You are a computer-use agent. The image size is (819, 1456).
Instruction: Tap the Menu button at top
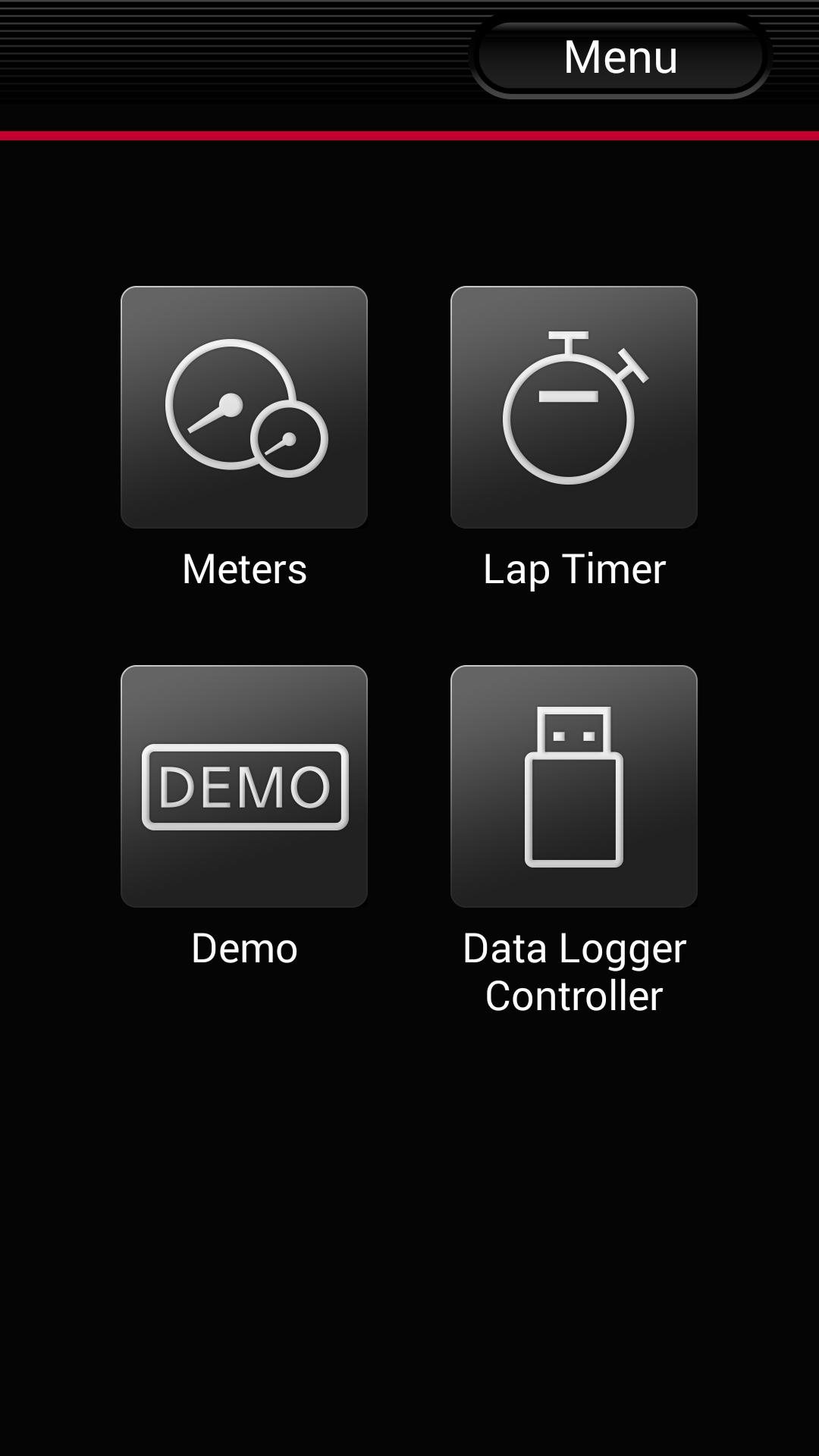[x=620, y=57]
